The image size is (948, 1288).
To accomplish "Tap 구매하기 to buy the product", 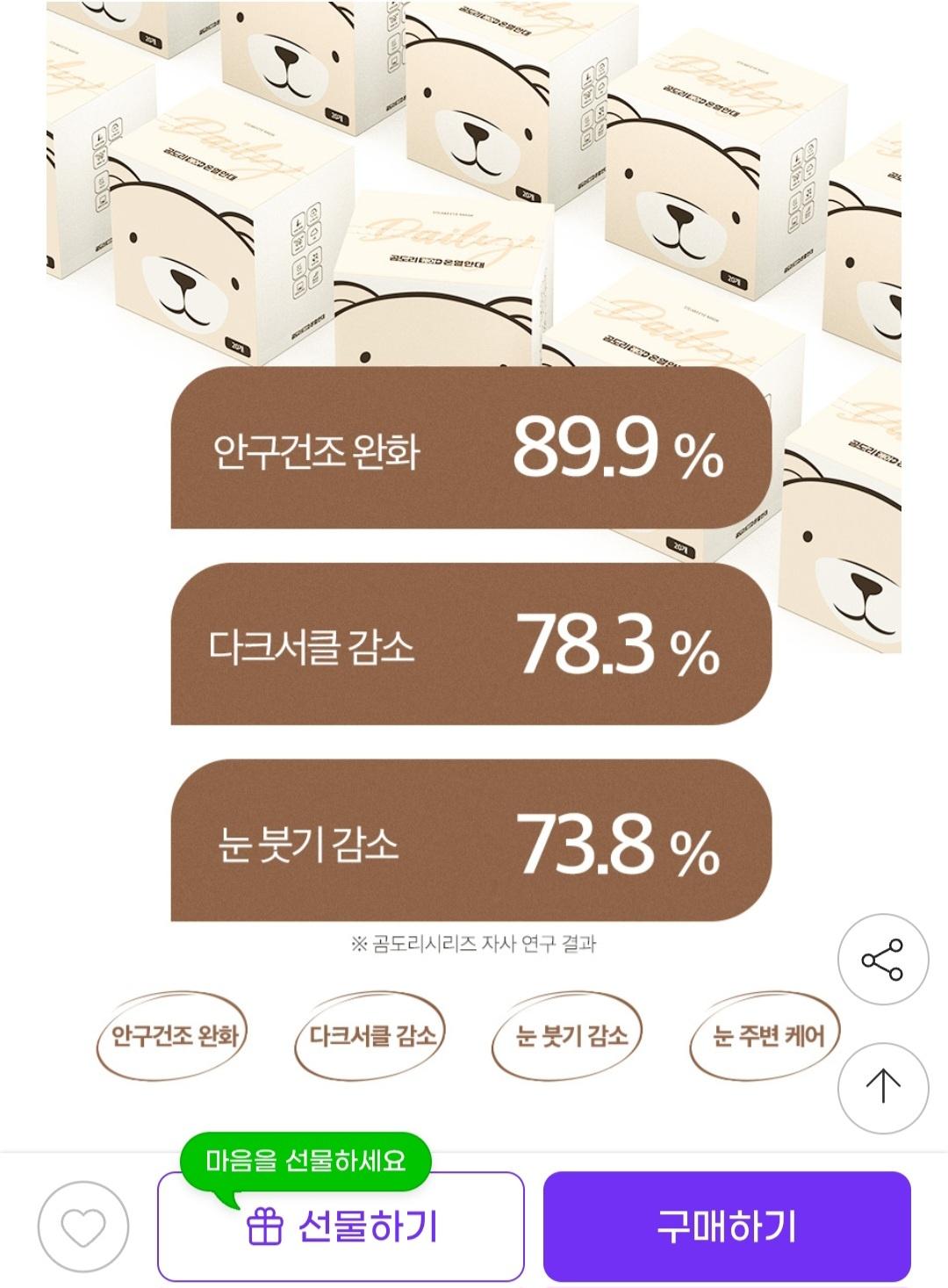I will [727, 1227].
